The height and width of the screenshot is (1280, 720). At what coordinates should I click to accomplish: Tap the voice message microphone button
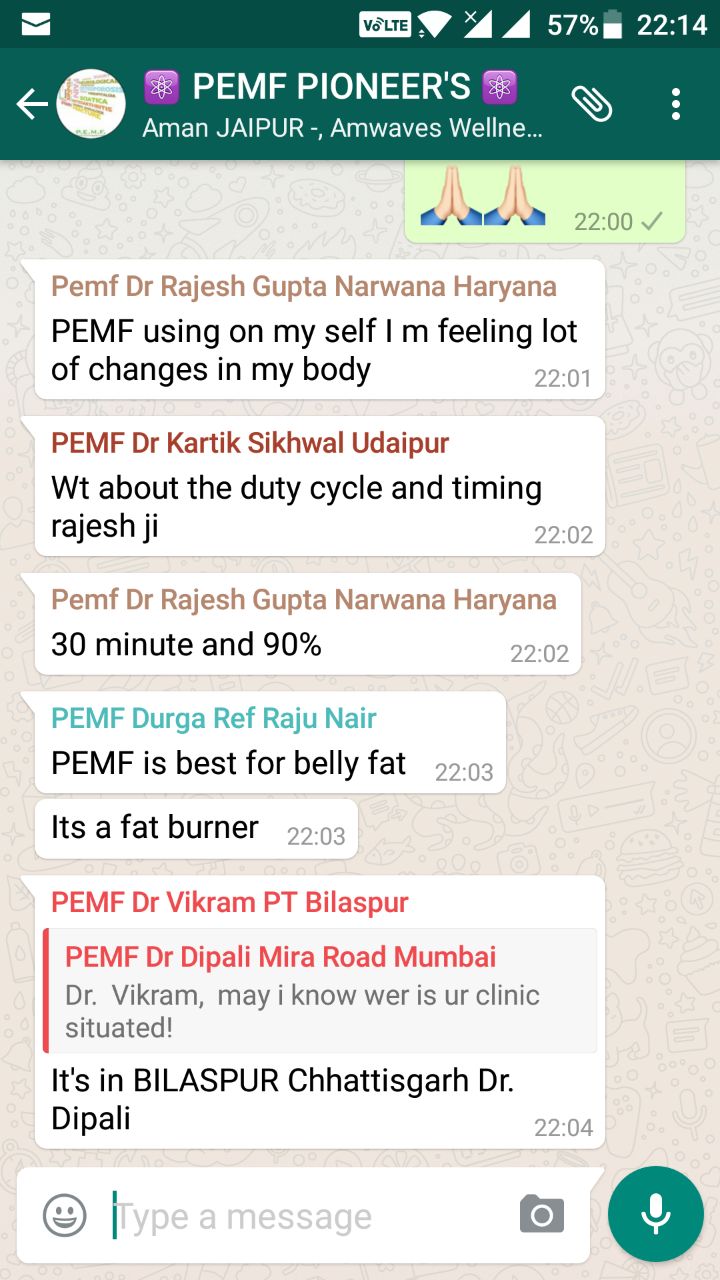click(655, 1214)
